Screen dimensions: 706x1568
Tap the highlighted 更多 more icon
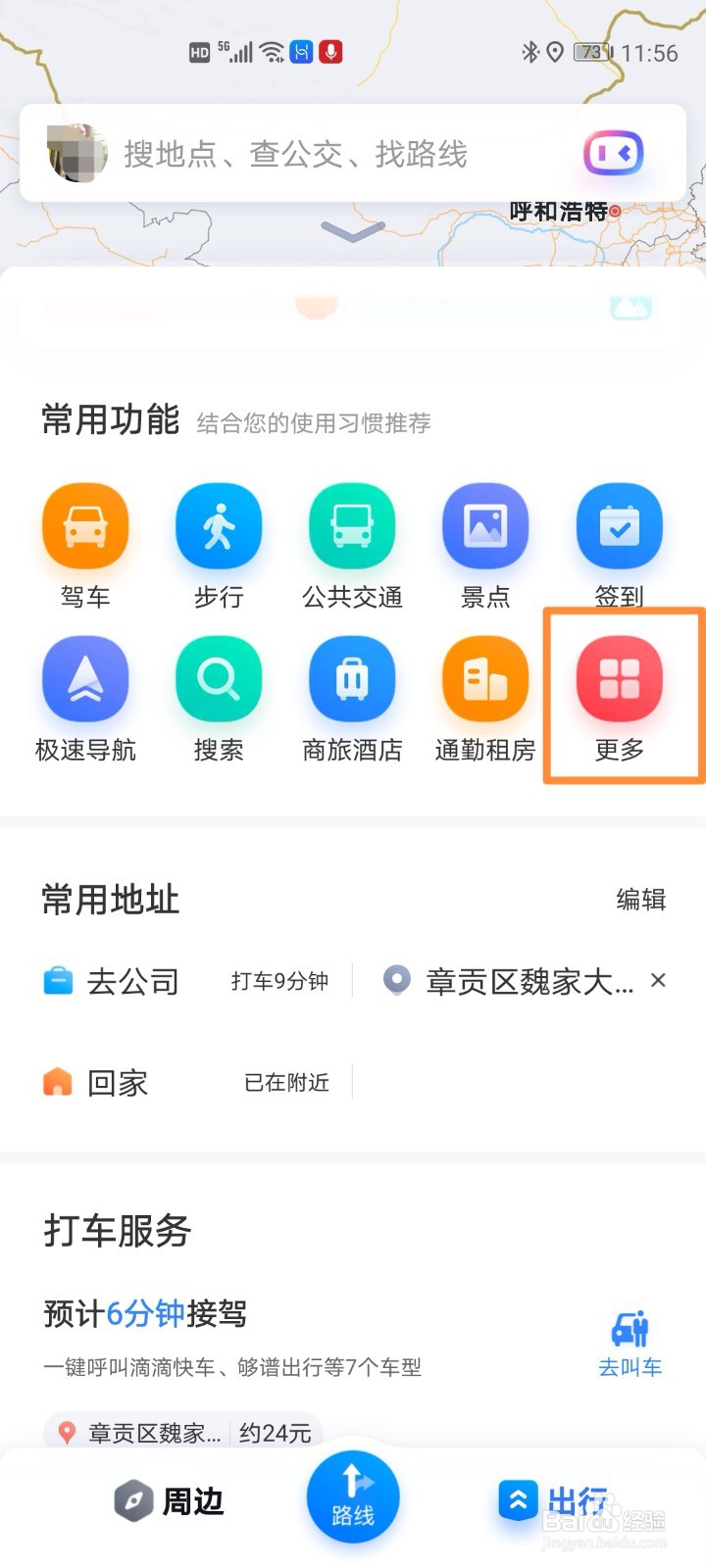tap(619, 679)
